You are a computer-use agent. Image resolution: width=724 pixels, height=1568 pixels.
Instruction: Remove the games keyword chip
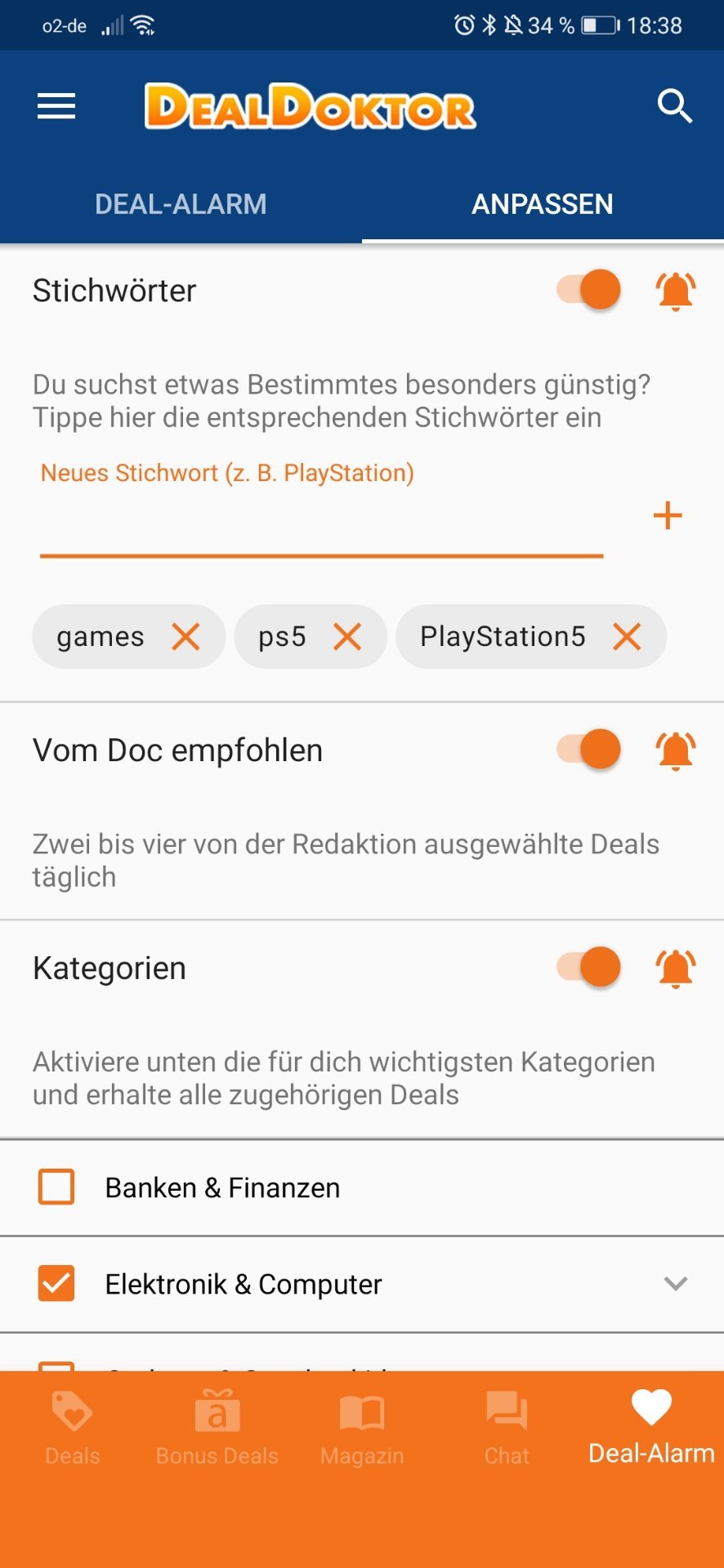pos(185,636)
